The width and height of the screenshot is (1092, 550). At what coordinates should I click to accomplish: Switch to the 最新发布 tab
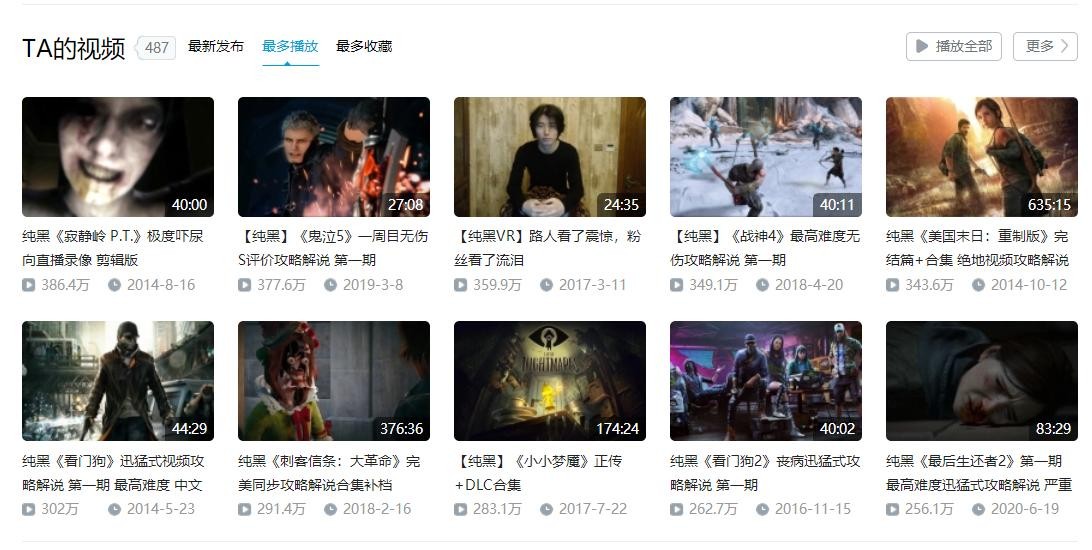click(215, 46)
